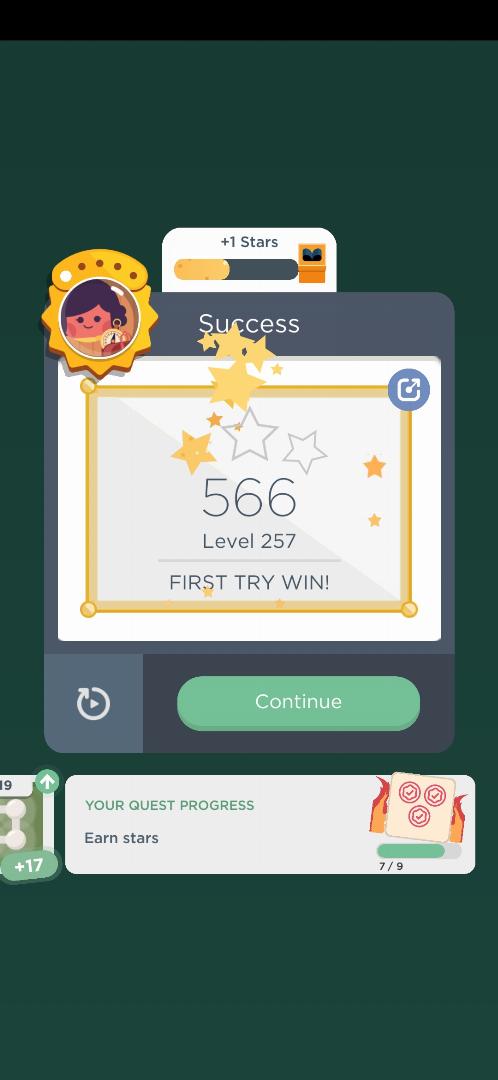Open the Your Quest Progress card
This screenshot has width=498, height=1080.
tap(270, 824)
